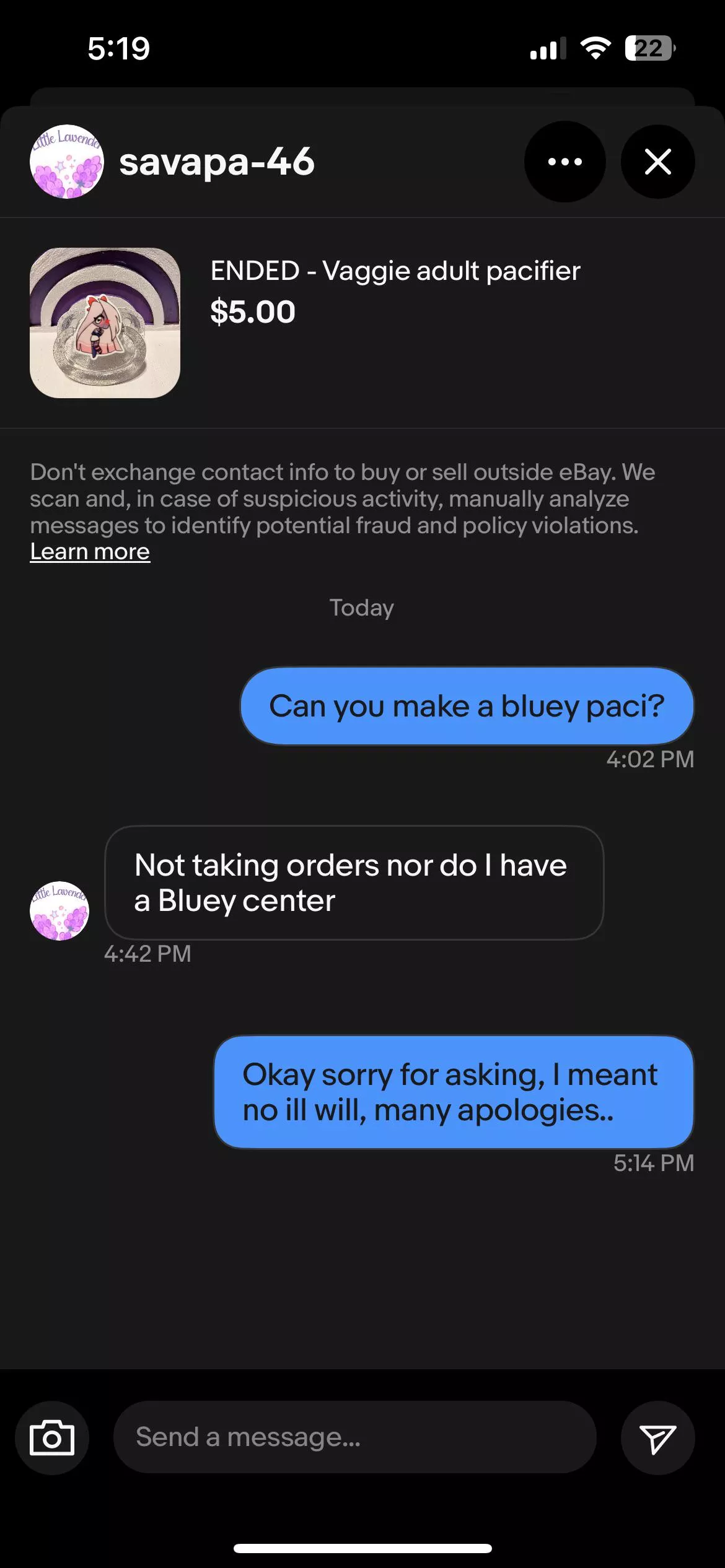The image size is (725, 1568).
Task: Tap the clock showing 5:19
Action: [118, 48]
